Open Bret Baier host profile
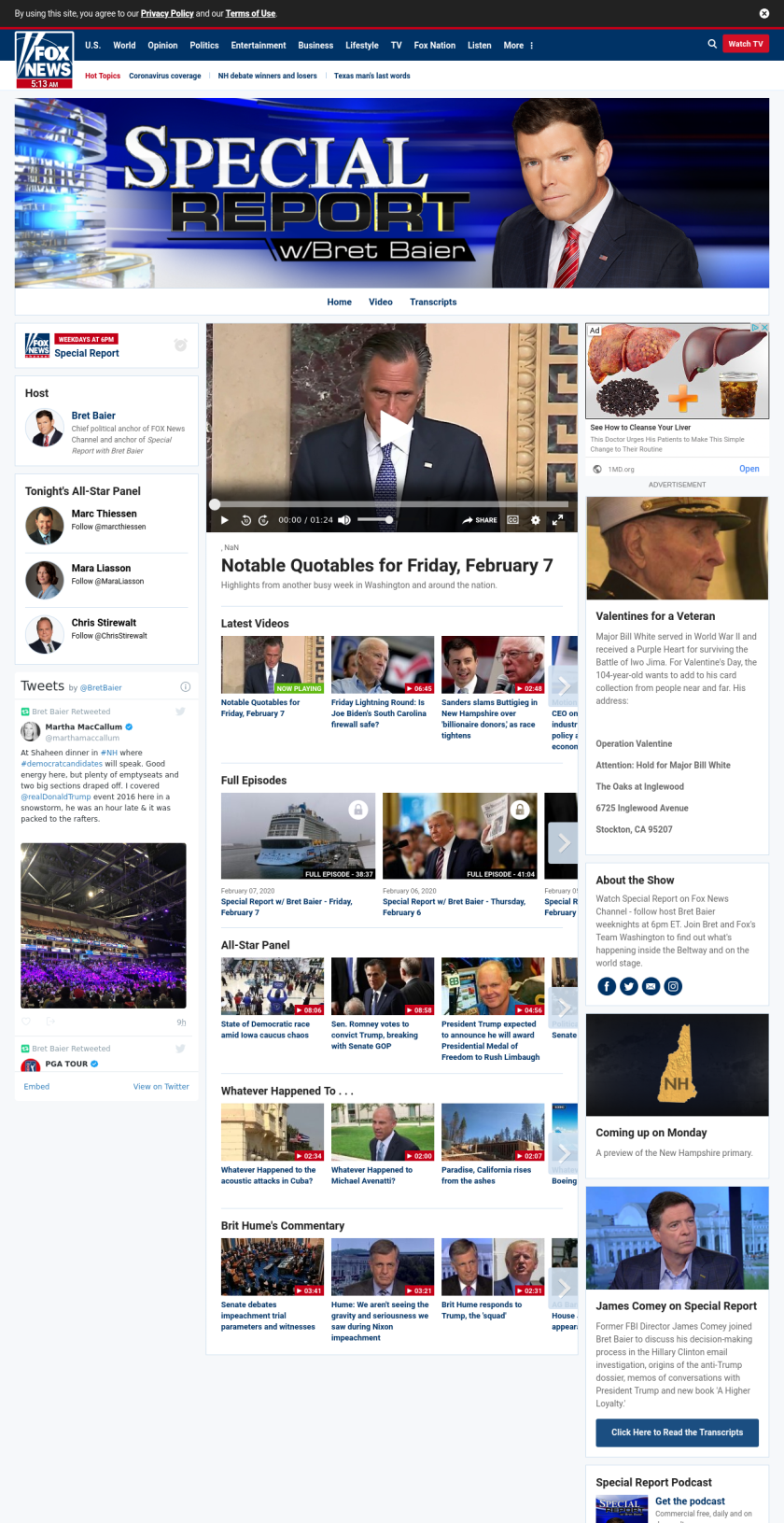The height and width of the screenshot is (1523, 784). [x=93, y=416]
